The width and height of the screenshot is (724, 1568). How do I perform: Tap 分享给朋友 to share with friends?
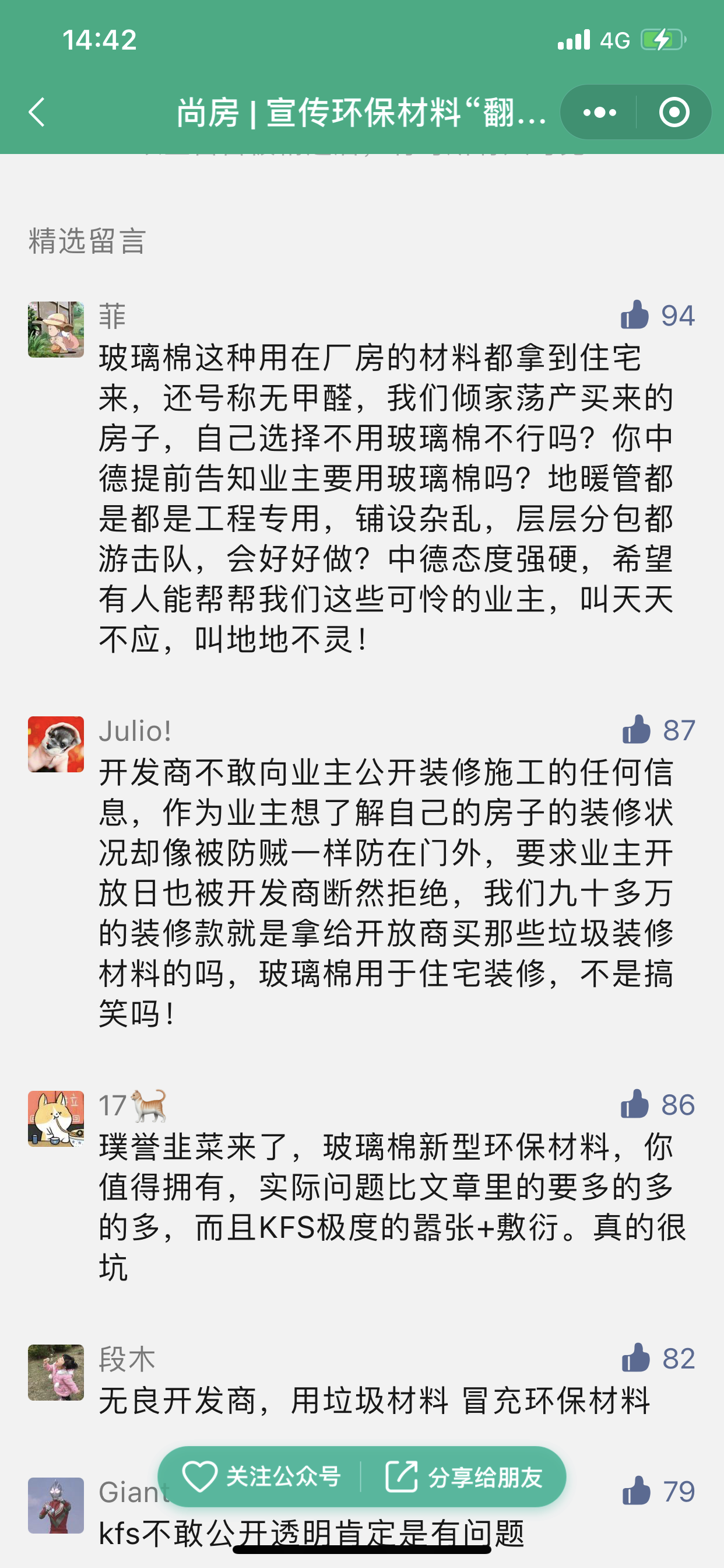[464, 1476]
